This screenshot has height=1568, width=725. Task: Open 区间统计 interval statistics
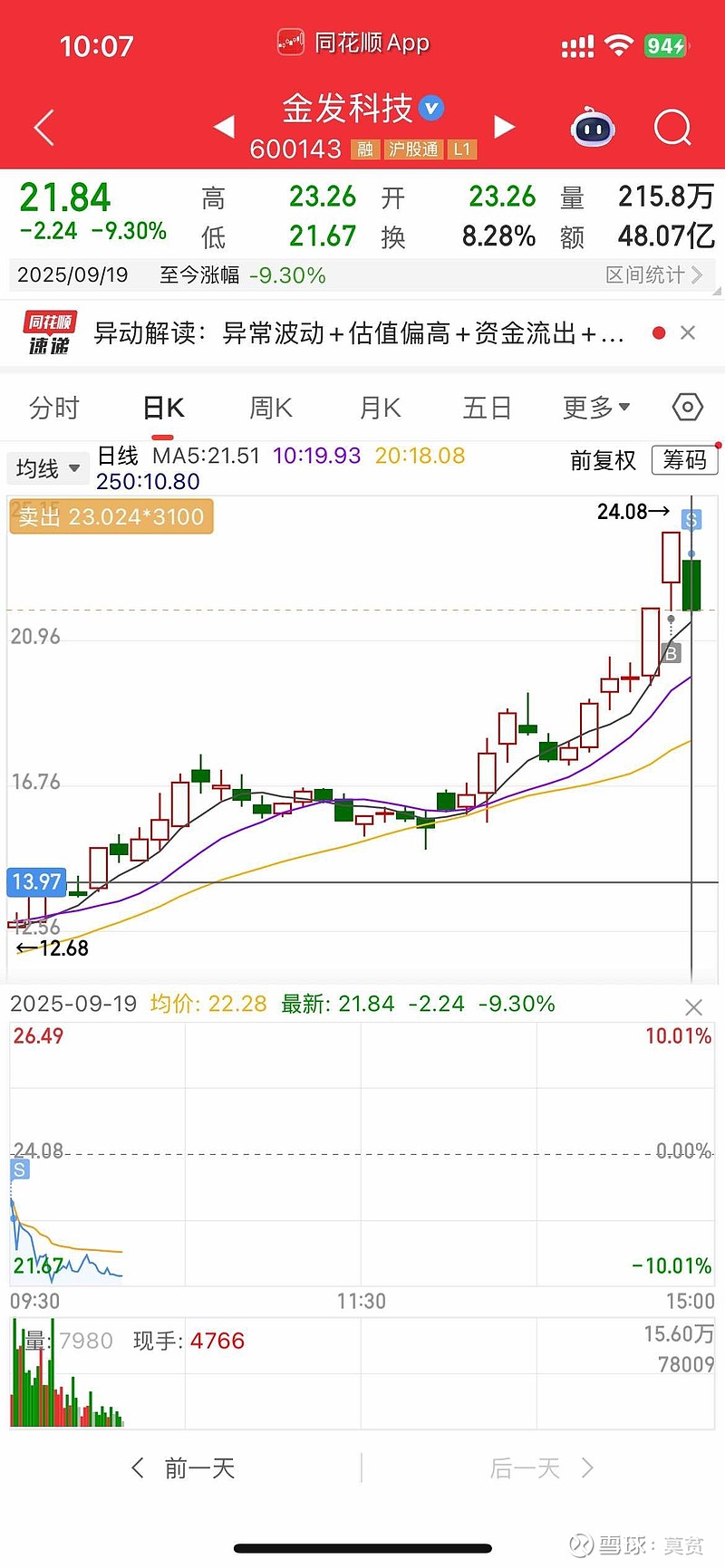(653, 274)
